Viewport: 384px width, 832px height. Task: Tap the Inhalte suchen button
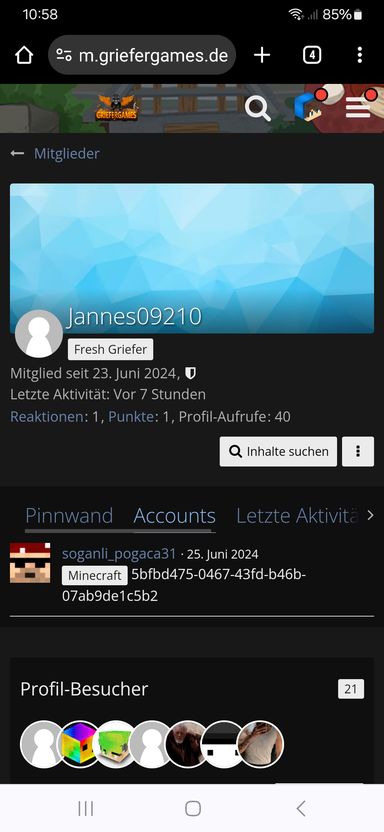tap(278, 452)
